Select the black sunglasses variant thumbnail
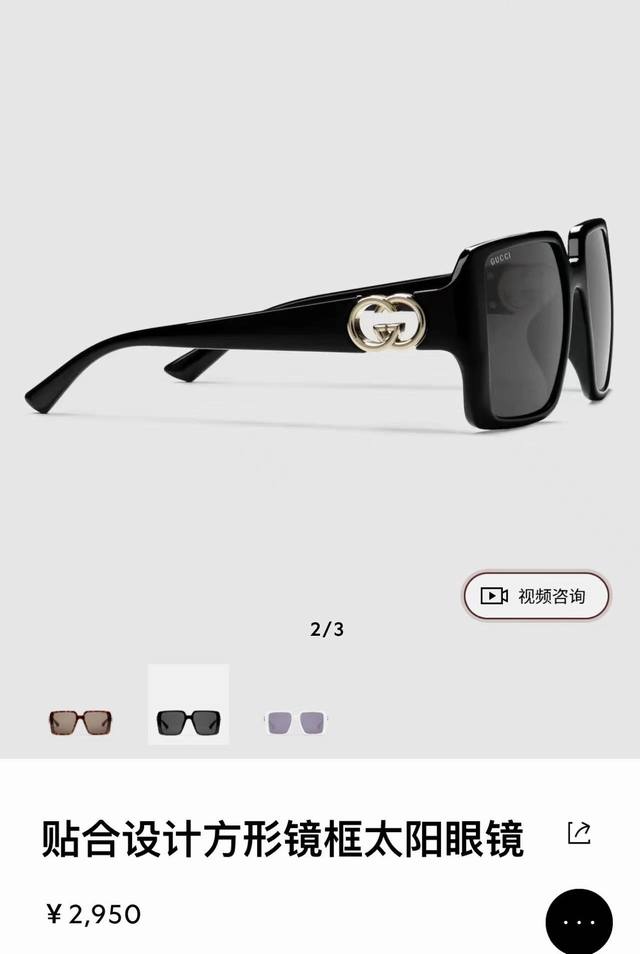Viewport: 640px width, 954px height. [188, 719]
